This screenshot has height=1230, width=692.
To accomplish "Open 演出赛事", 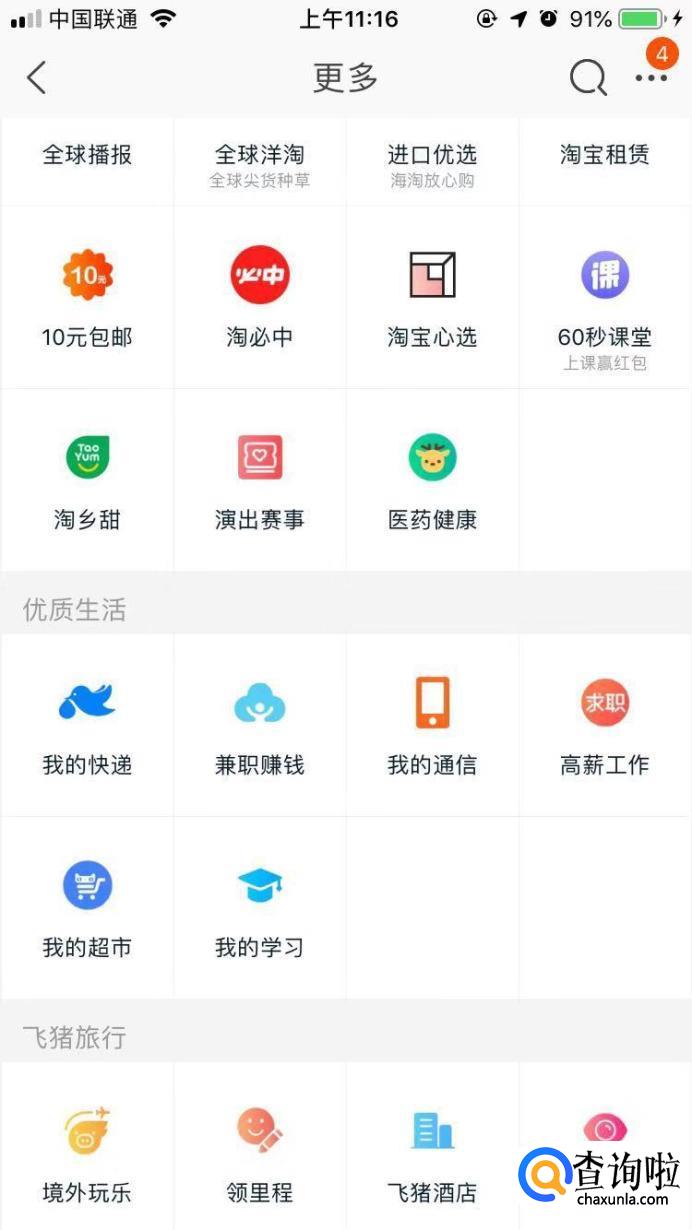I will click(x=260, y=480).
